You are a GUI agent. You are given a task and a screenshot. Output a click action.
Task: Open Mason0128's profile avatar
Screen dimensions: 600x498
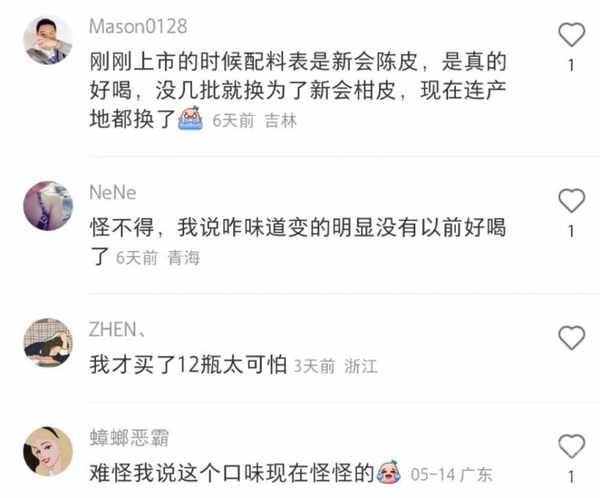[47, 41]
